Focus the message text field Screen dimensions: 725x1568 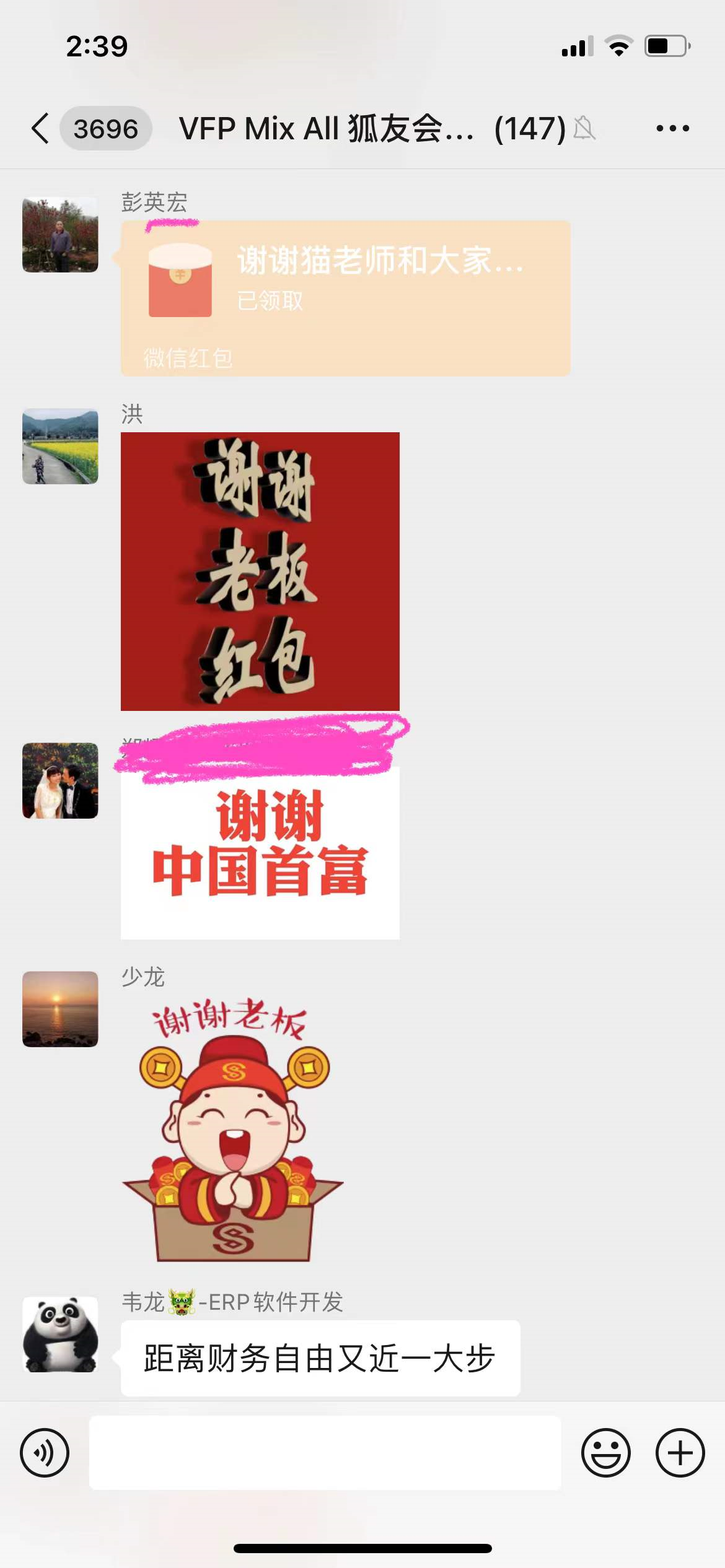325,1453
